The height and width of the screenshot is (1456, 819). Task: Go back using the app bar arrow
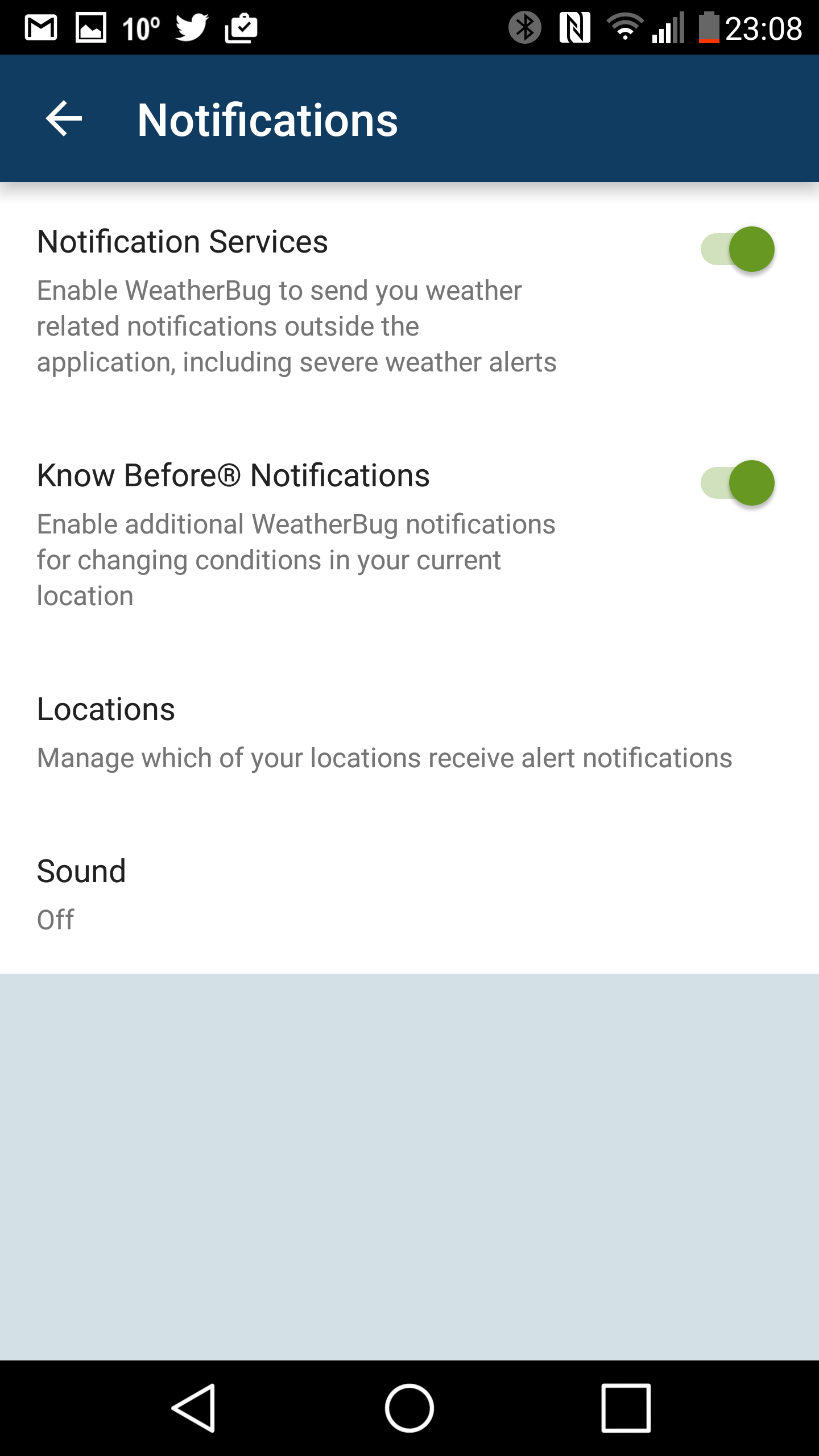(64, 119)
